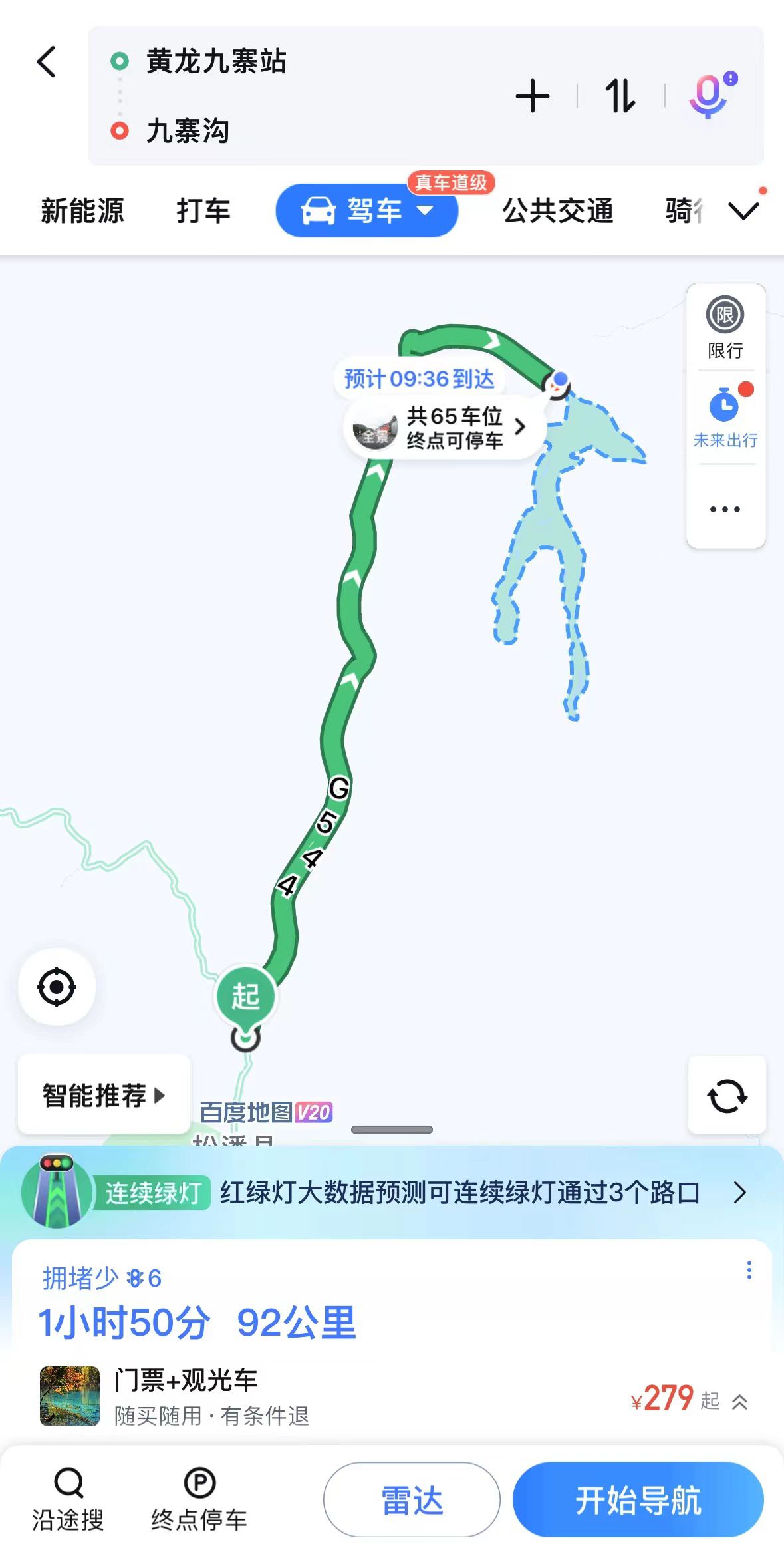The width and height of the screenshot is (784, 1558).
Task: Switch to the 新能源 tab
Action: click(82, 211)
